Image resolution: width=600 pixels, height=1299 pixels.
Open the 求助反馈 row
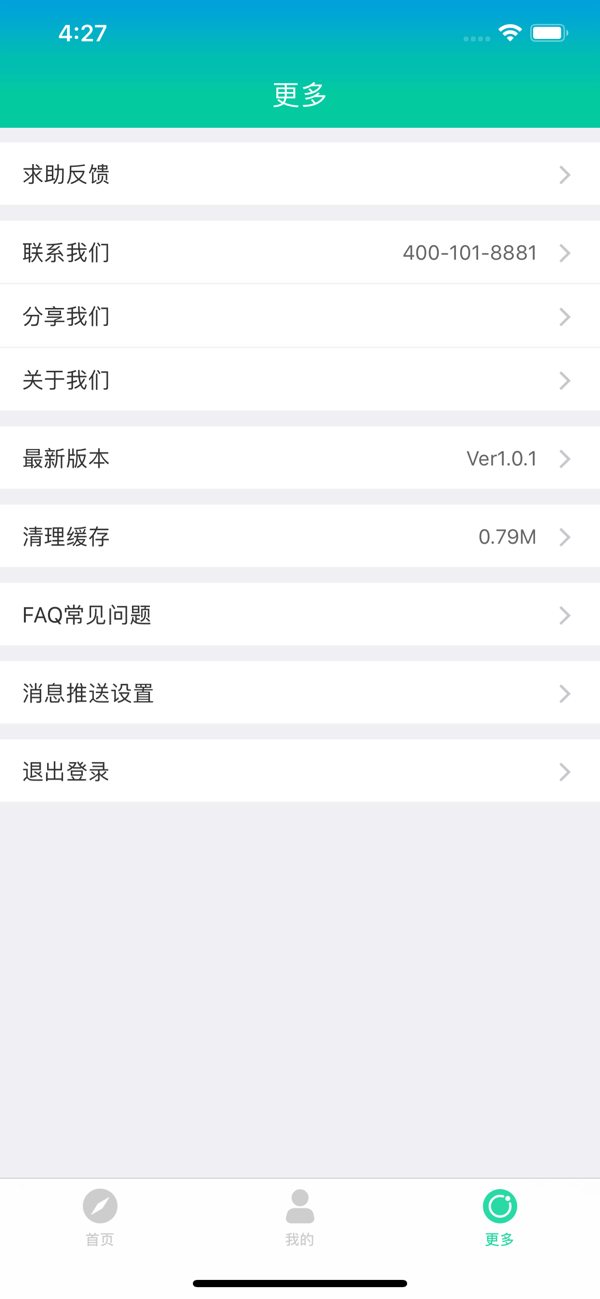[x=300, y=174]
